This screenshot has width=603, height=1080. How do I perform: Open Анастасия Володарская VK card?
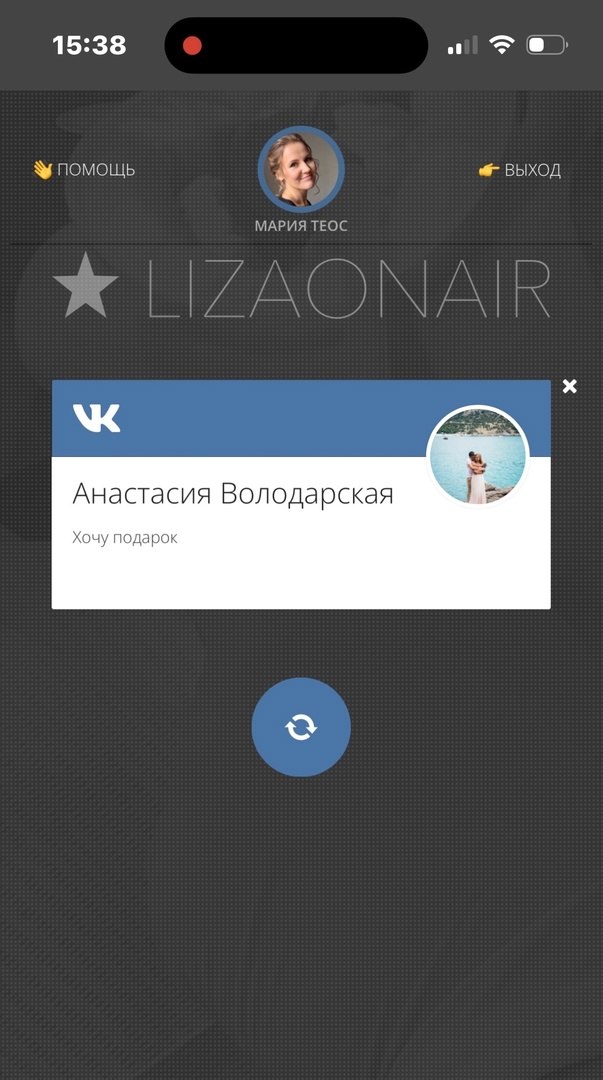tap(233, 494)
